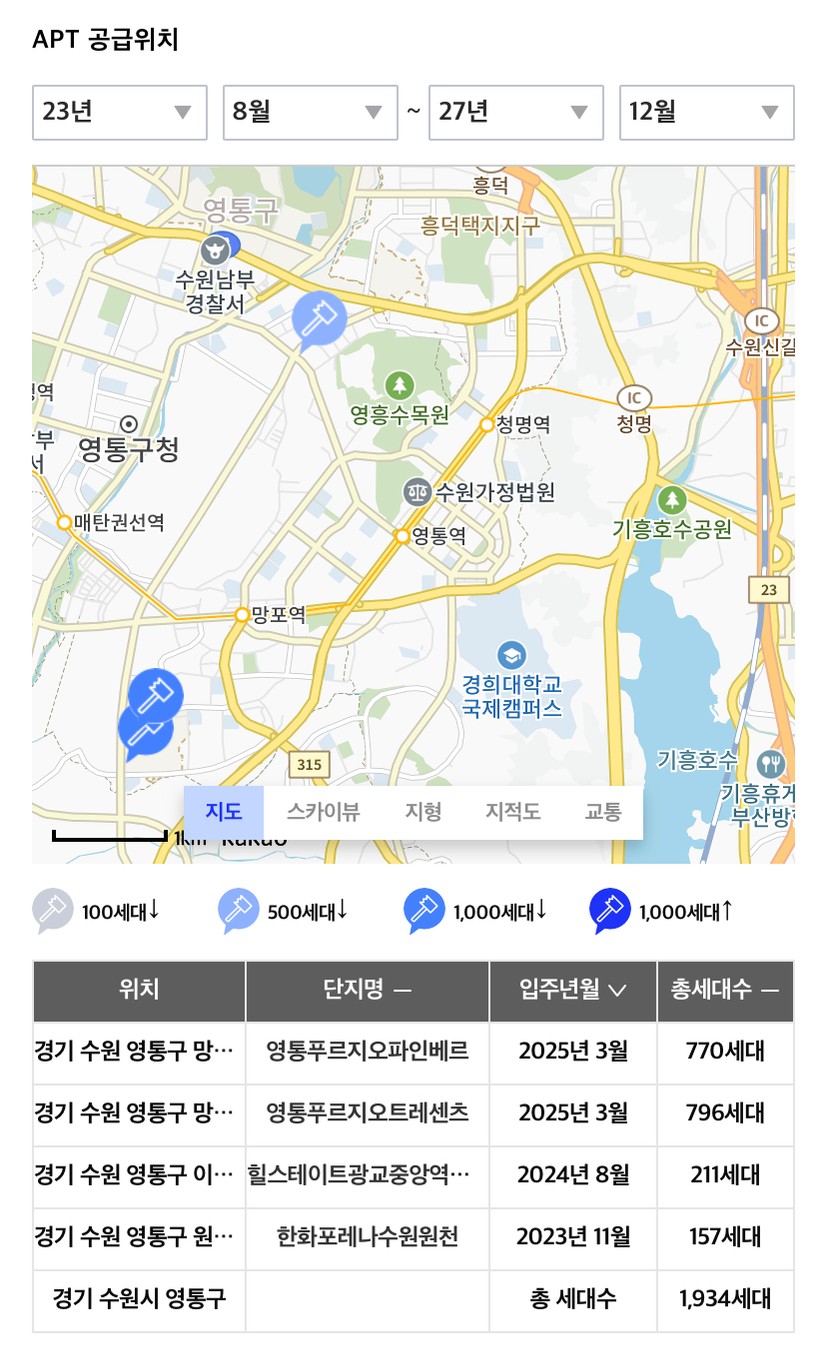Sort the table by 입주년월 column
The height and width of the screenshot is (1365, 827).
[x=573, y=991]
